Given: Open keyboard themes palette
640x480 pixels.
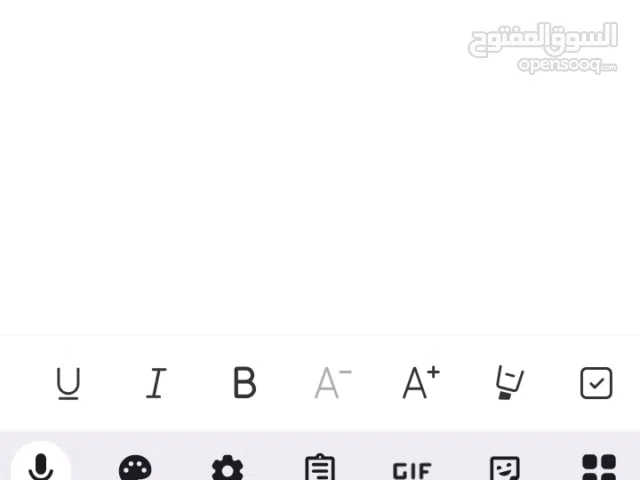Looking at the screenshot, I should click(135, 468).
